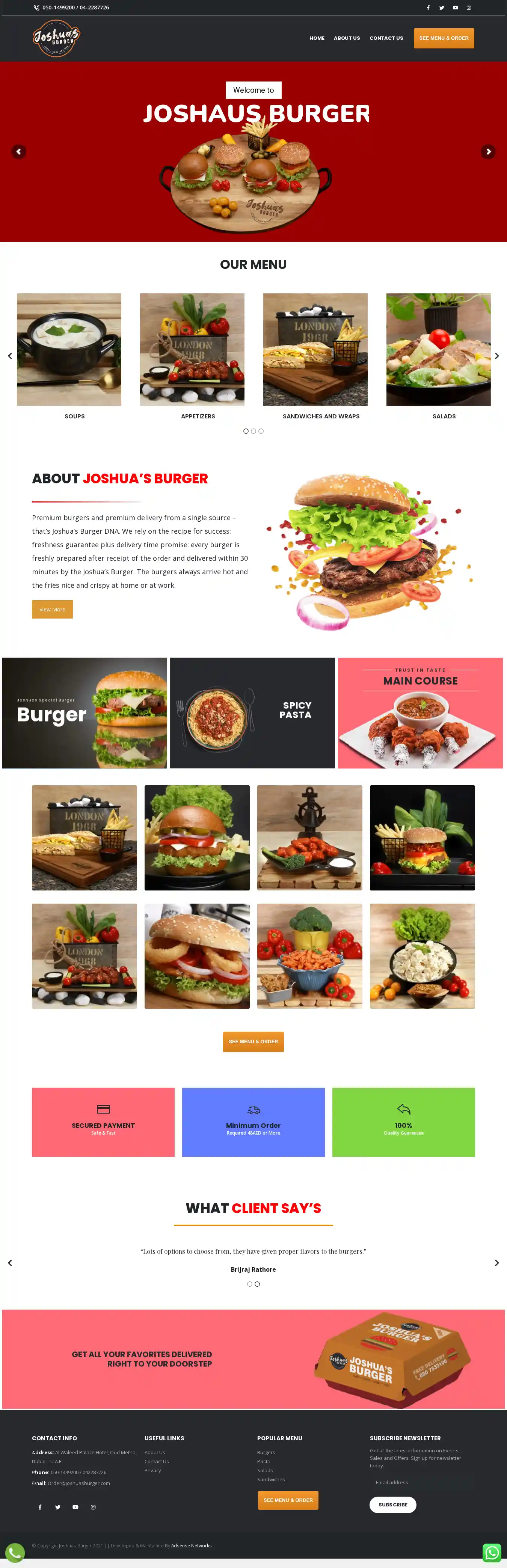Open the Soups menu category
Screen dimensions: 507x1568
[x=69, y=350]
